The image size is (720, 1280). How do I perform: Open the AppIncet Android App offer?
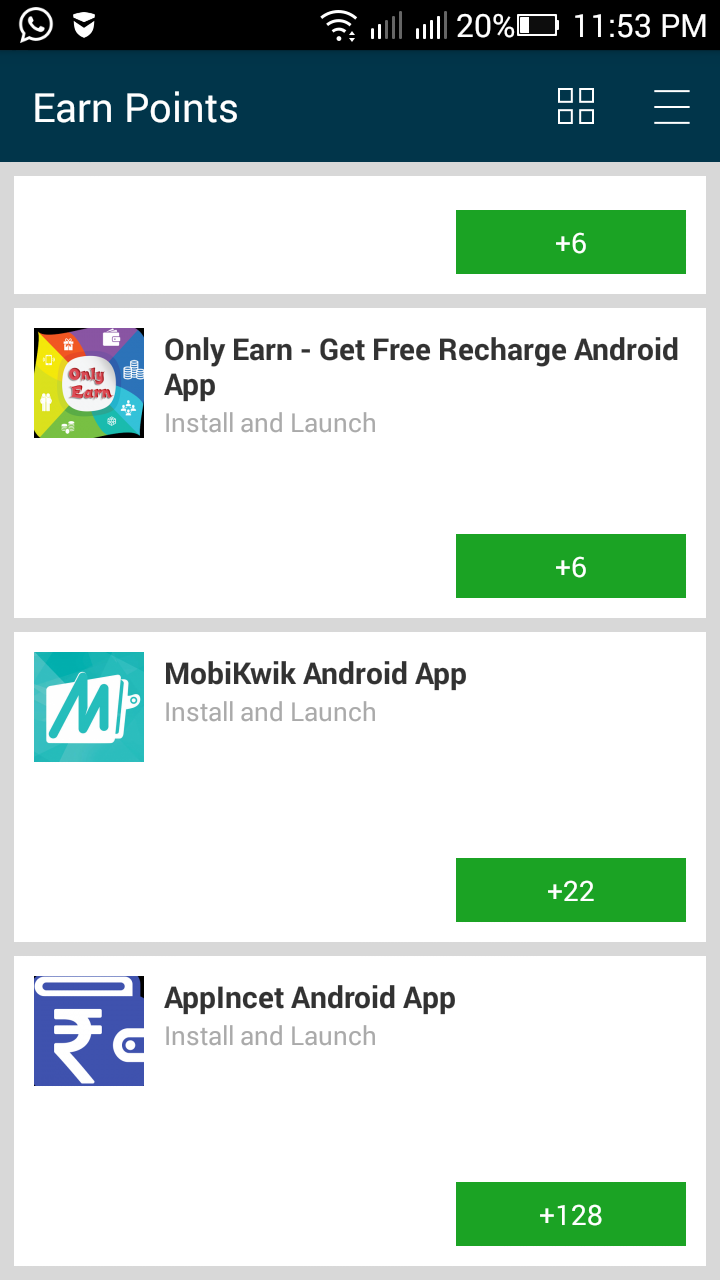tap(360, 1111)
